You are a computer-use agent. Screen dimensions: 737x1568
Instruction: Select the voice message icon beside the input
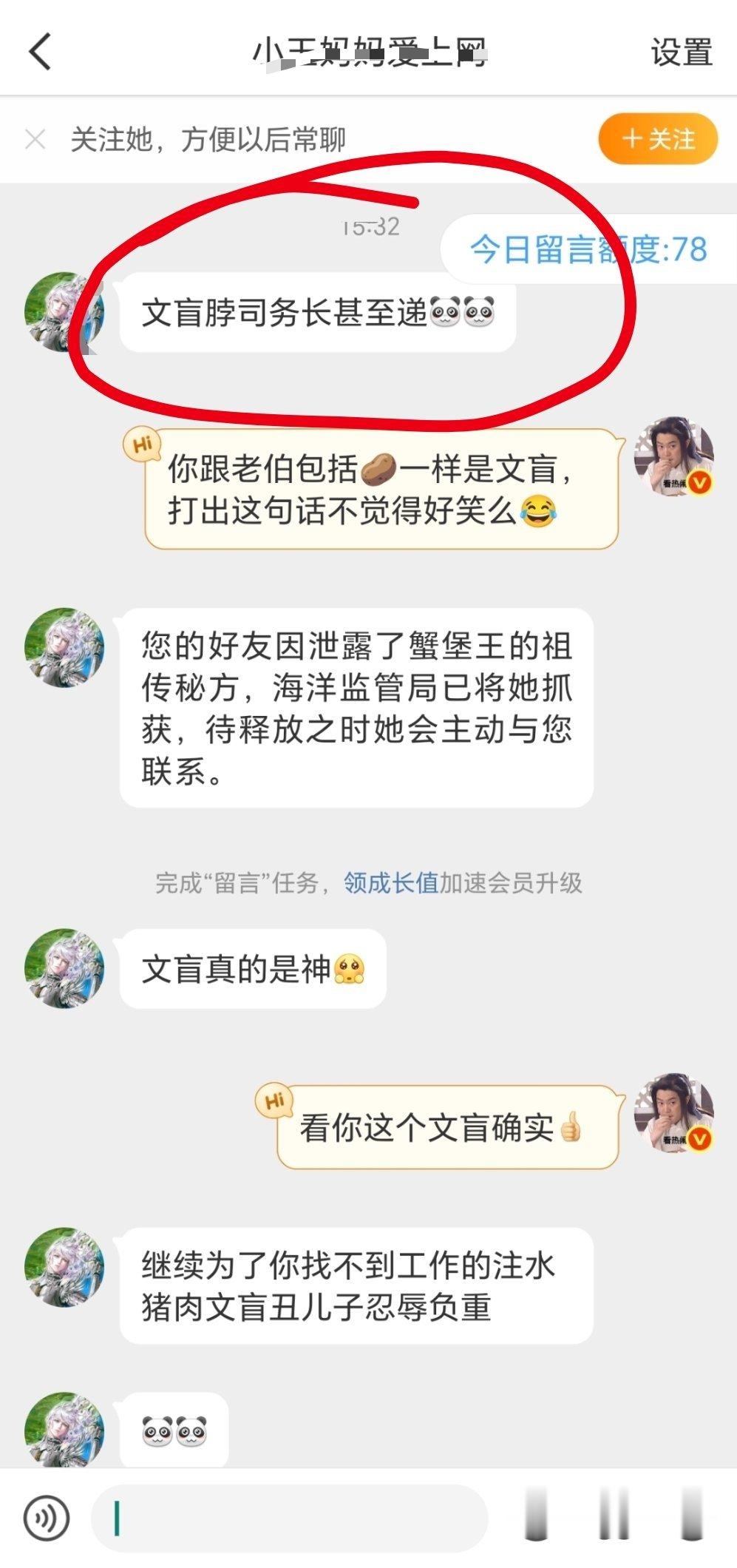[x=46, y=1515]
